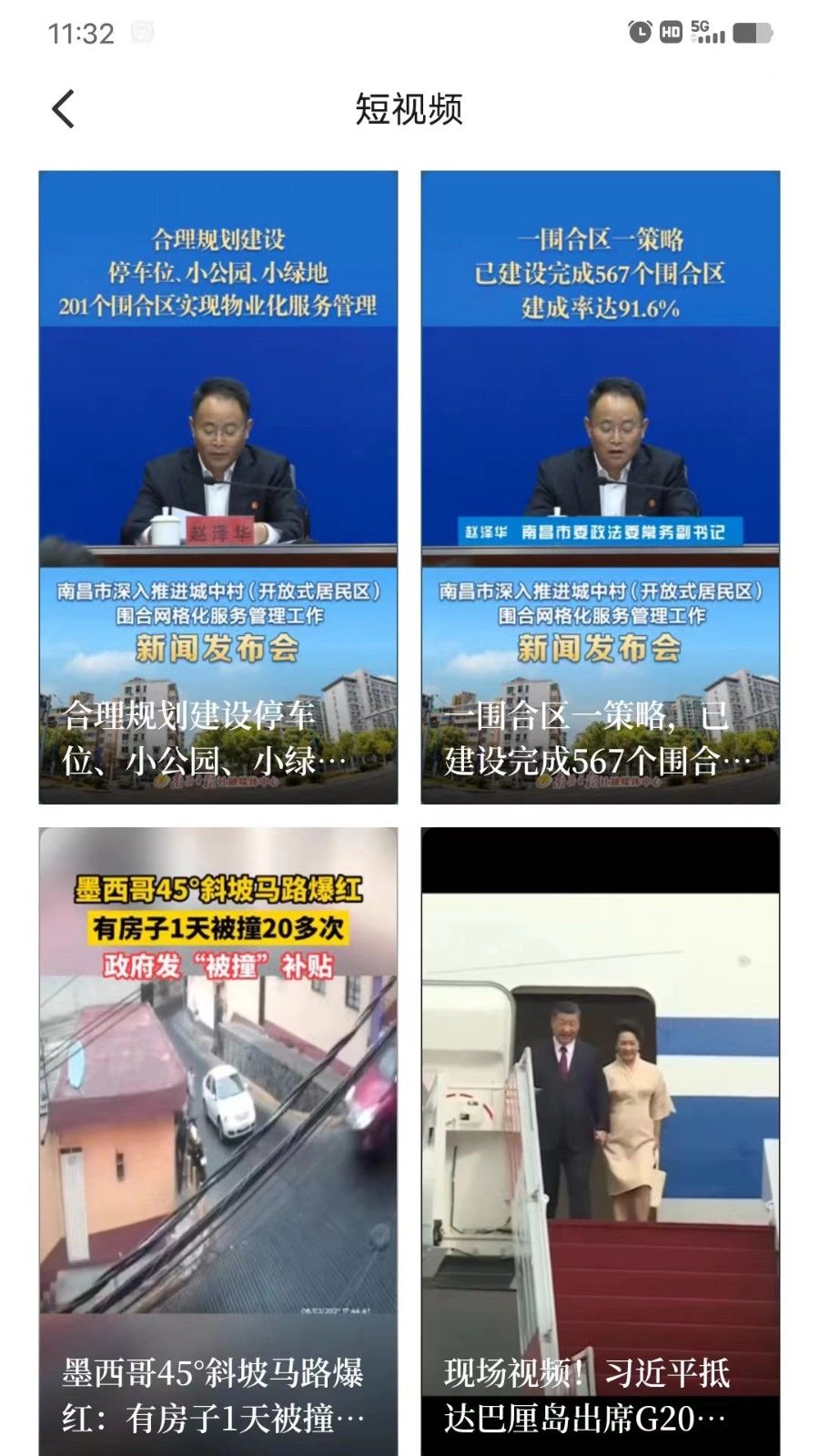
Task: Open video 现场视频 抵达巴厘岛出席G20
Action: 600,1137
